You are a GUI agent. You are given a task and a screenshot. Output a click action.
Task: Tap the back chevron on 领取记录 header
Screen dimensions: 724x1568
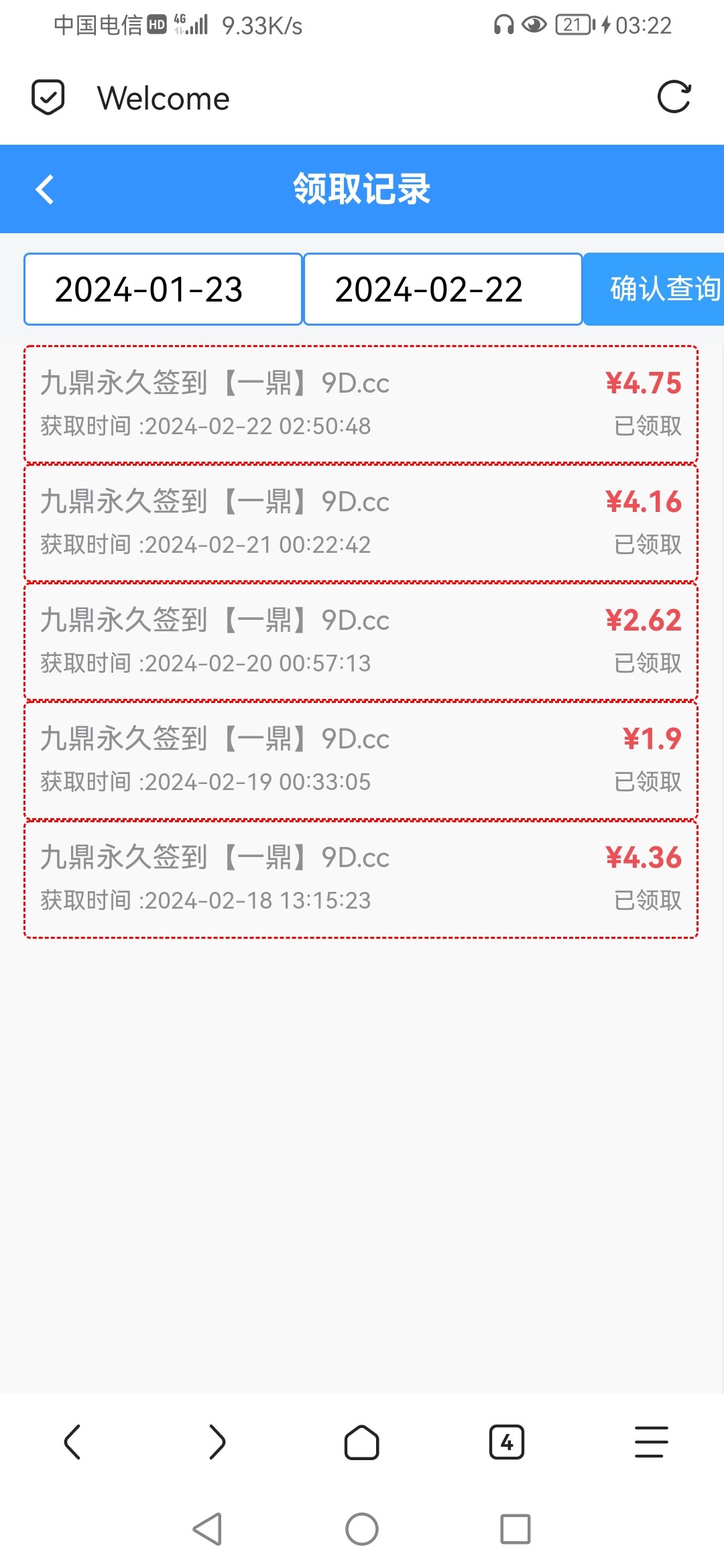pyautogui.click(x=45, y=190)
